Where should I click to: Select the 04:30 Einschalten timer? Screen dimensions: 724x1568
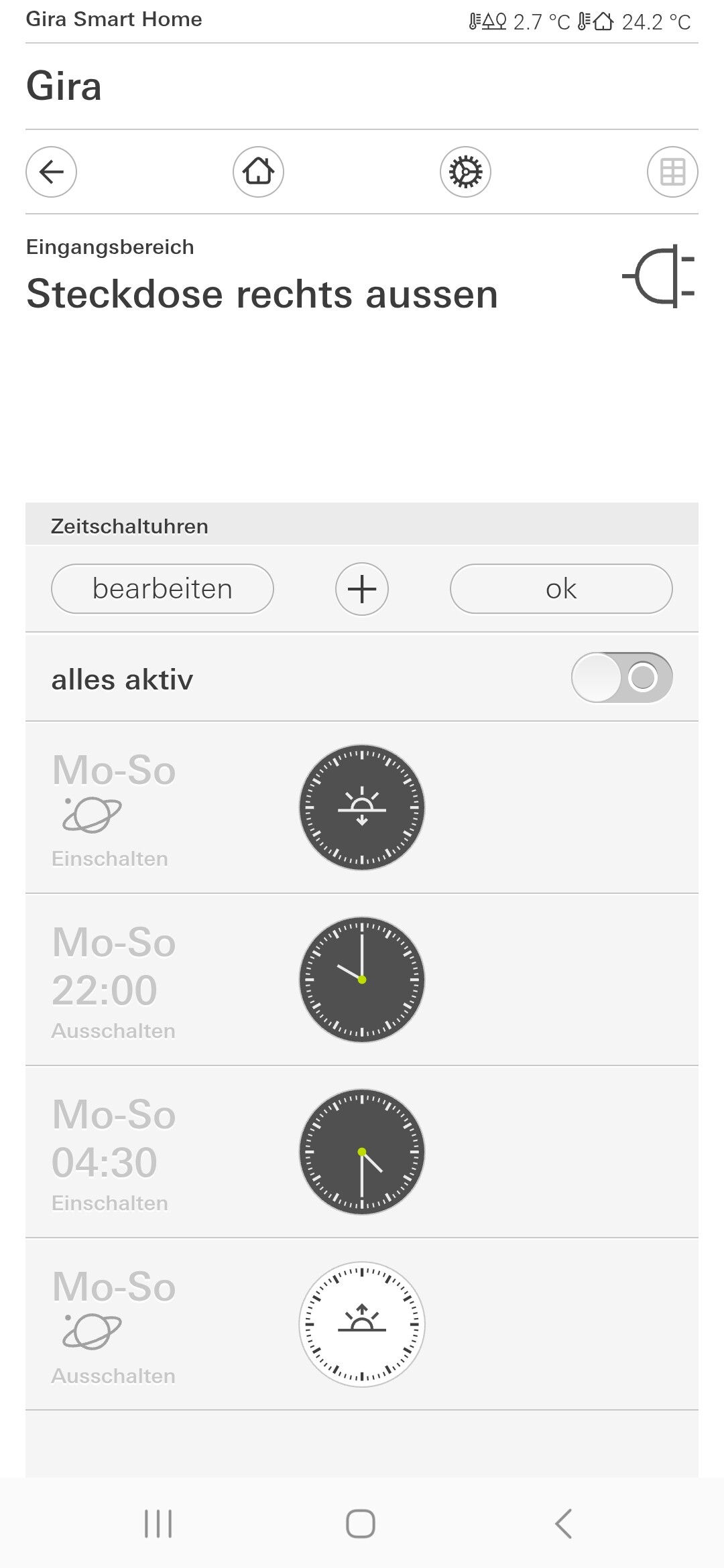point(362,1152)
